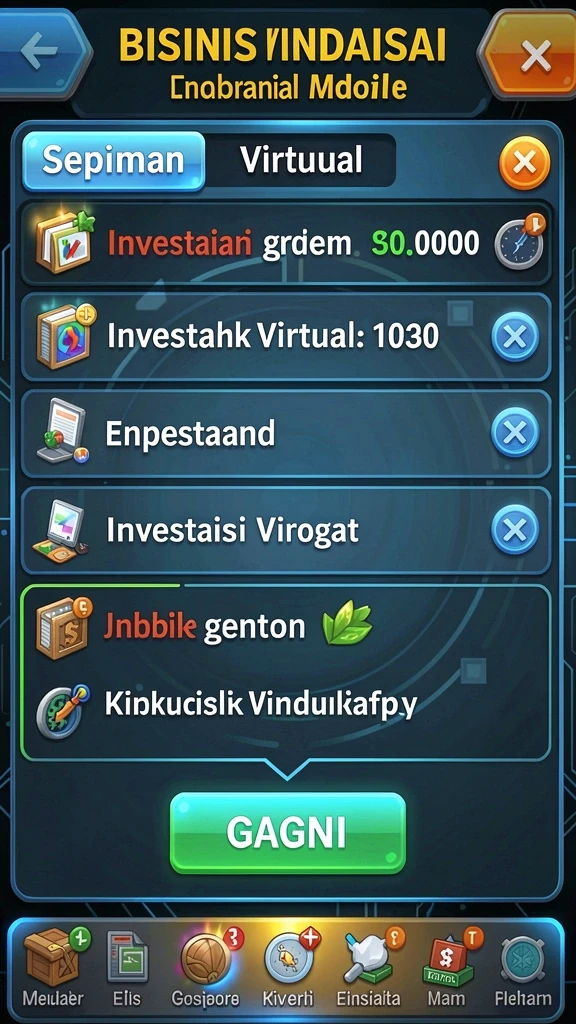Open Einsiaita in the bottom bar

click(x=368, y=967)
